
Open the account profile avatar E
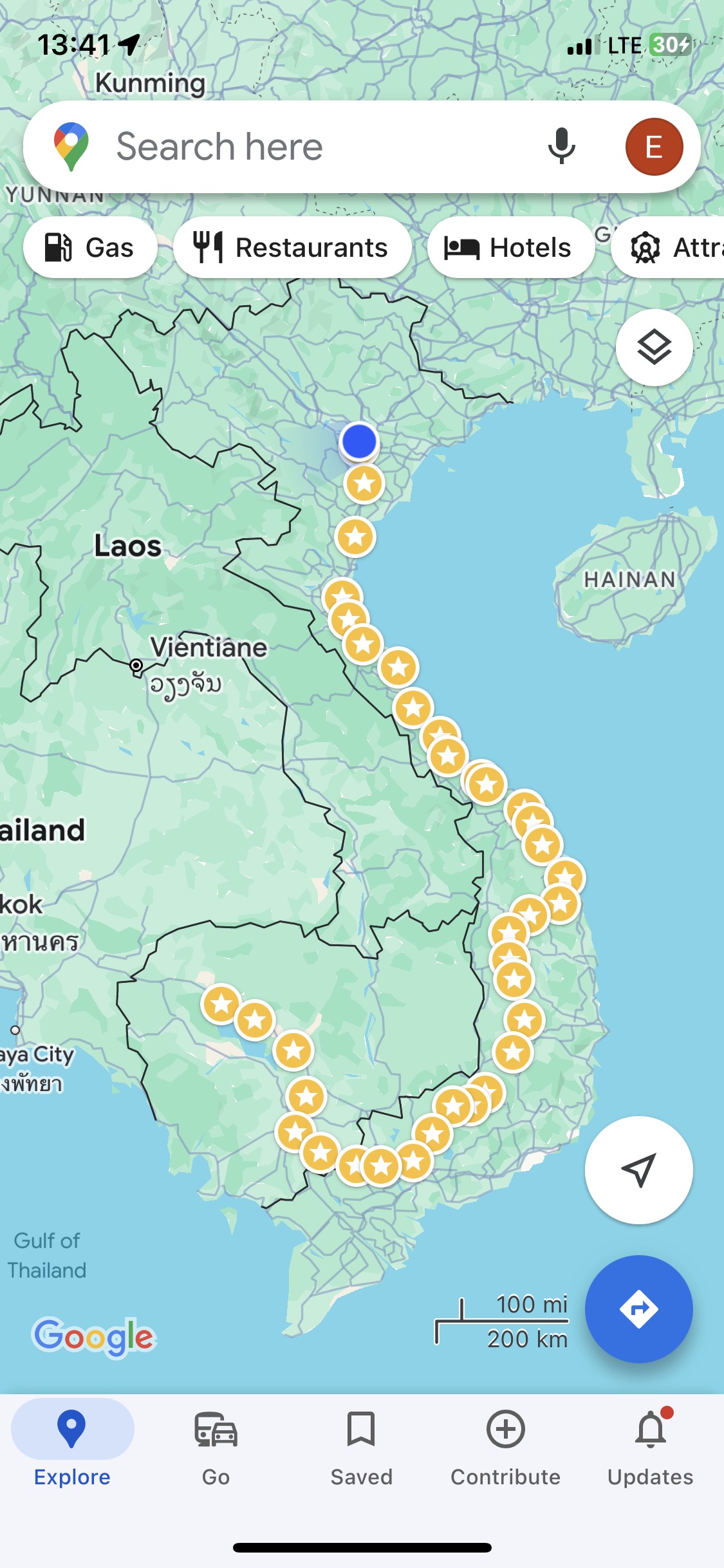click(654, 147)
